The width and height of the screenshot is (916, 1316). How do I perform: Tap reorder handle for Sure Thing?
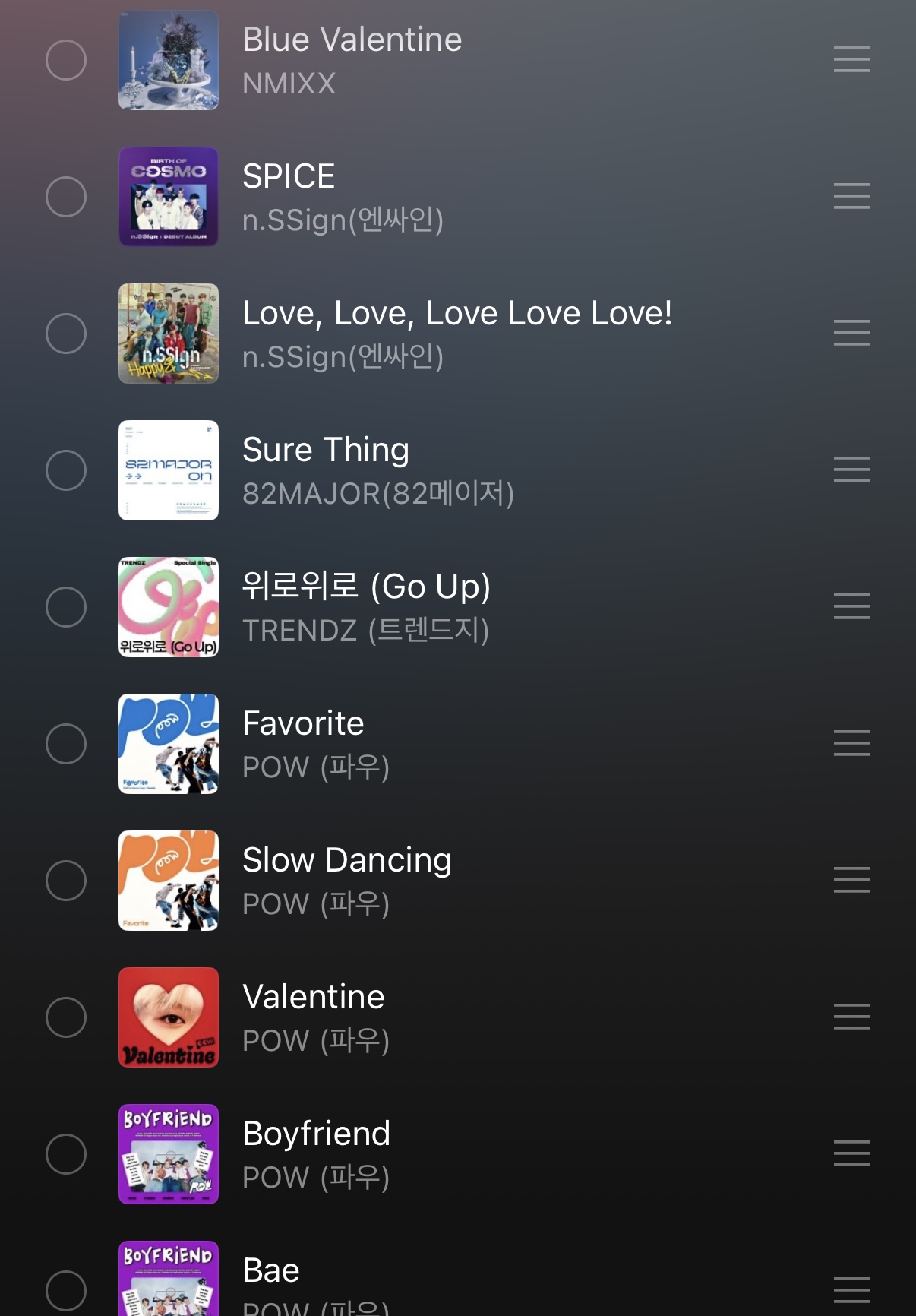point(851,470)
